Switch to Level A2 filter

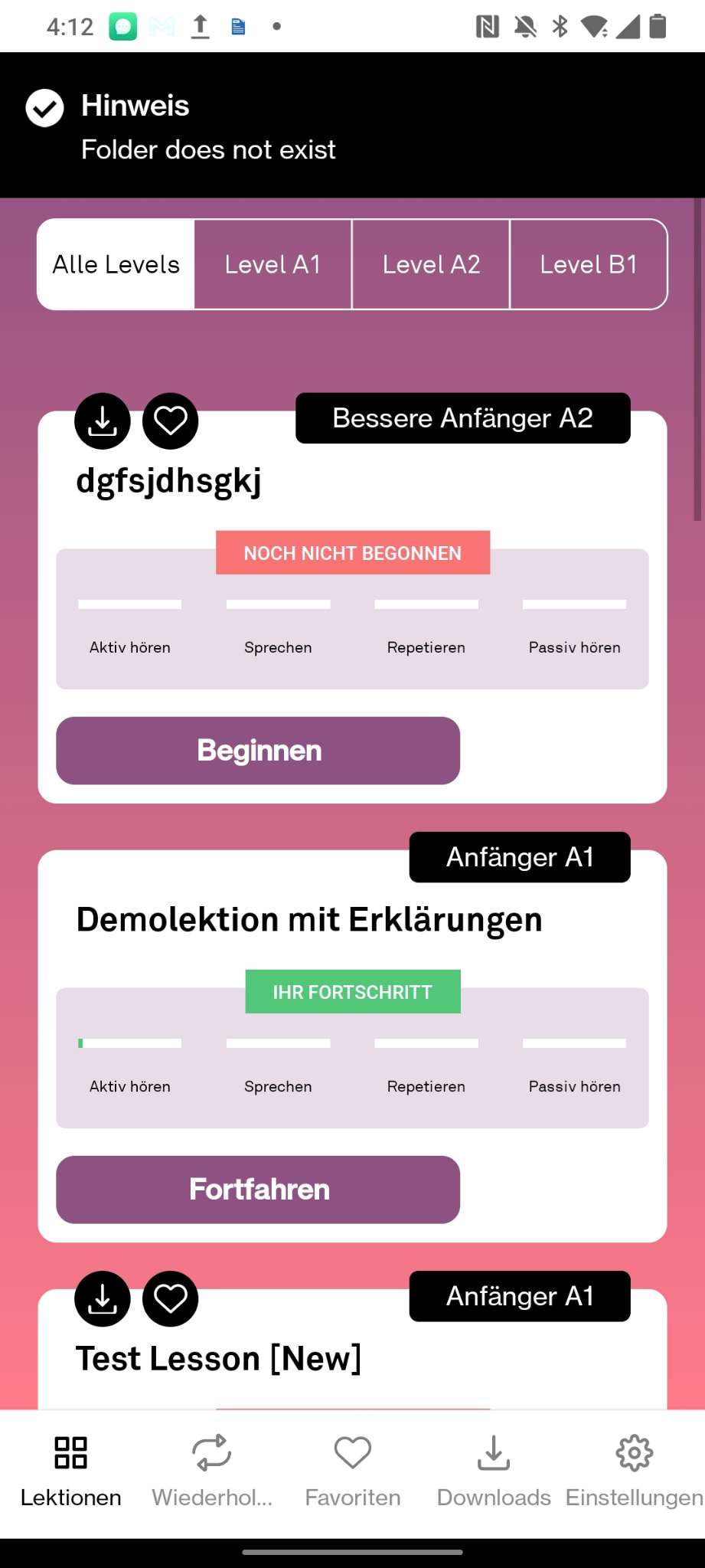(x=431, y=264)
